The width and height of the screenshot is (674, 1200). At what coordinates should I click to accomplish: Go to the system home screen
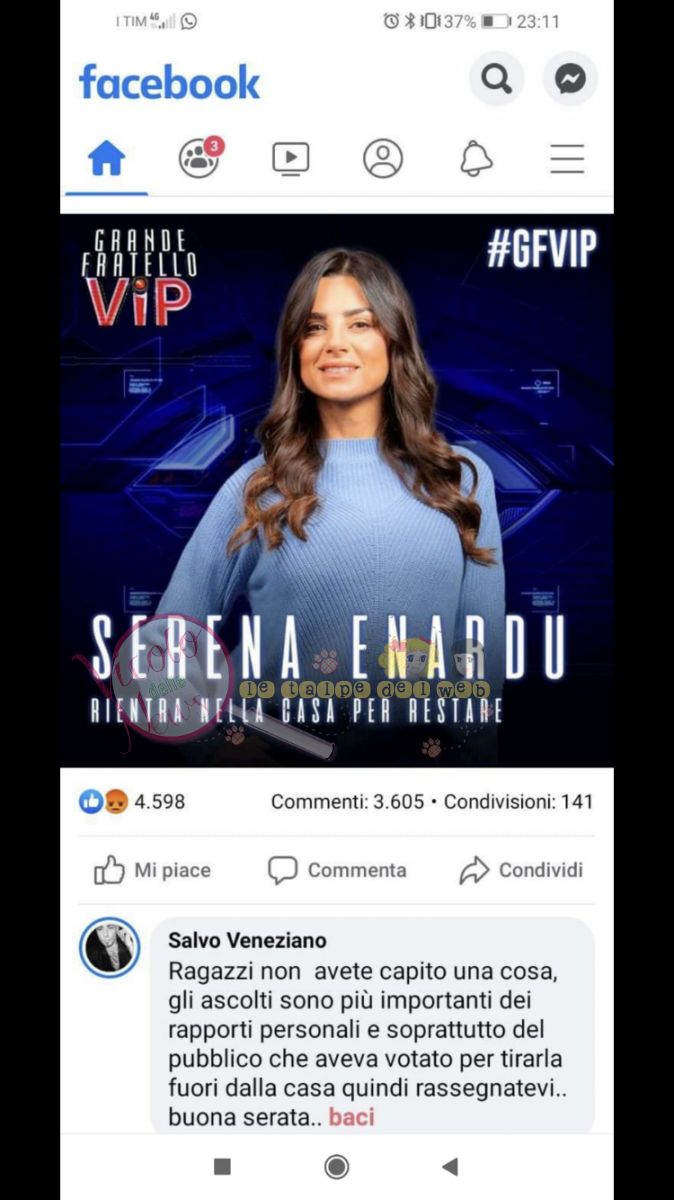tap(337, 1166)
